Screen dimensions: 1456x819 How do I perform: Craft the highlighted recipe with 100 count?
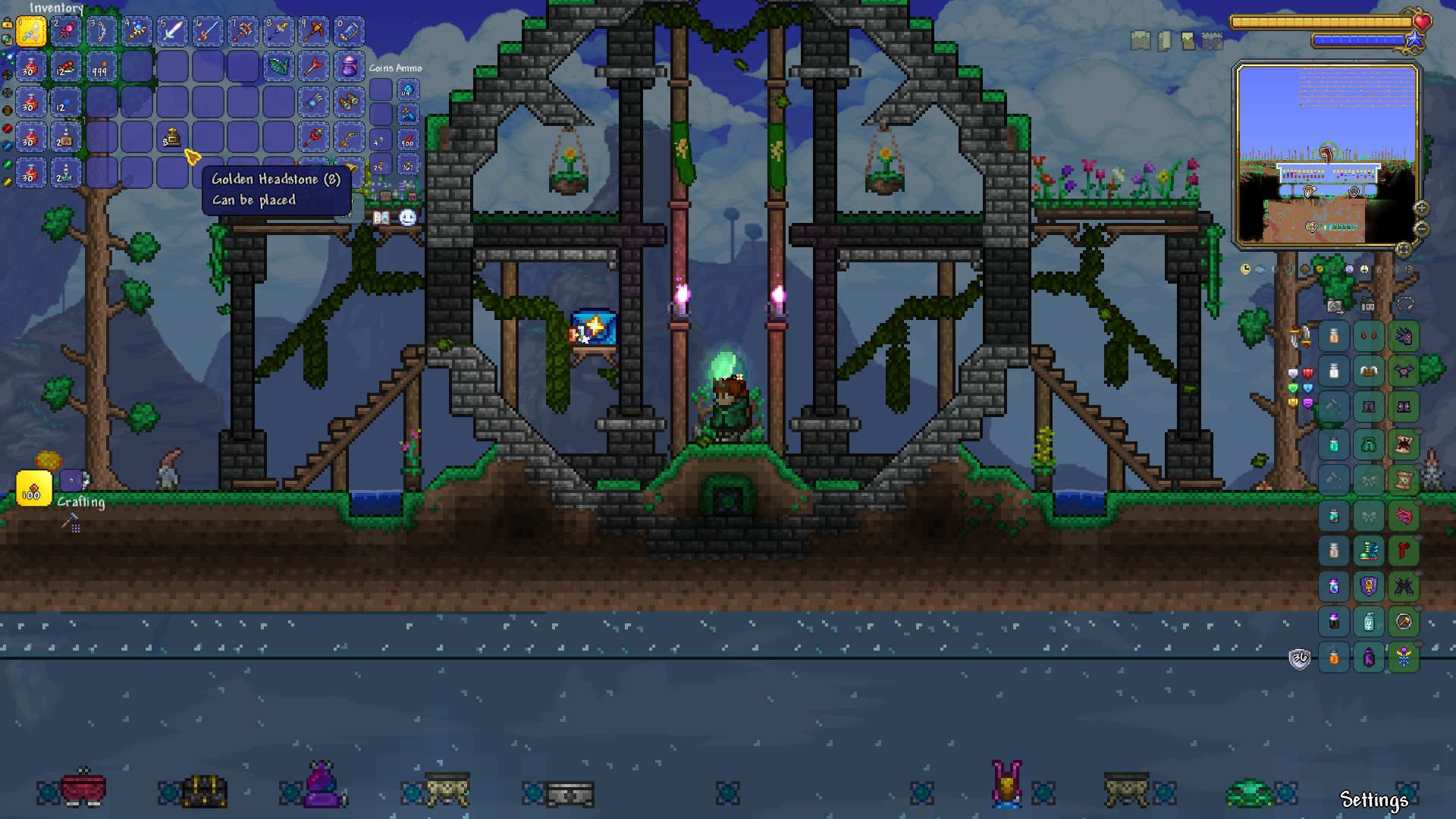33,488
